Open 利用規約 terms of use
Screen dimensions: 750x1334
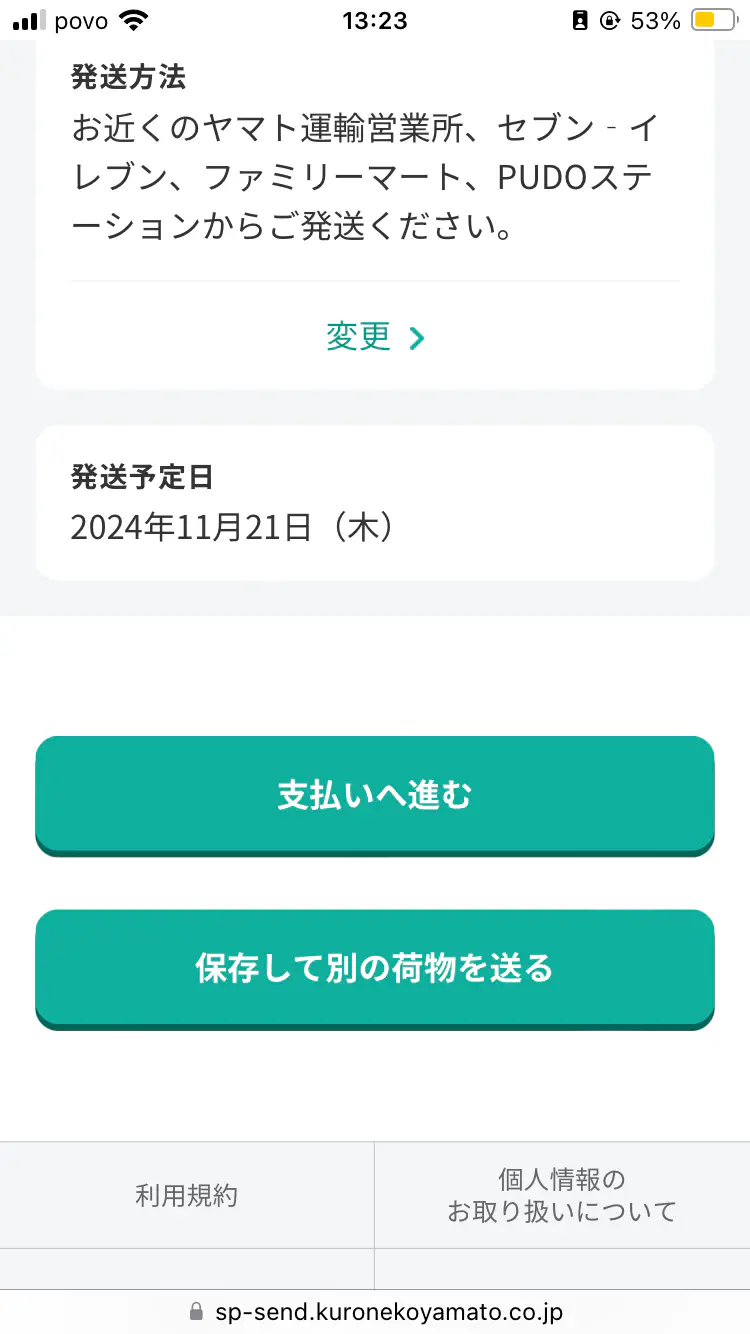[187, 1195]
